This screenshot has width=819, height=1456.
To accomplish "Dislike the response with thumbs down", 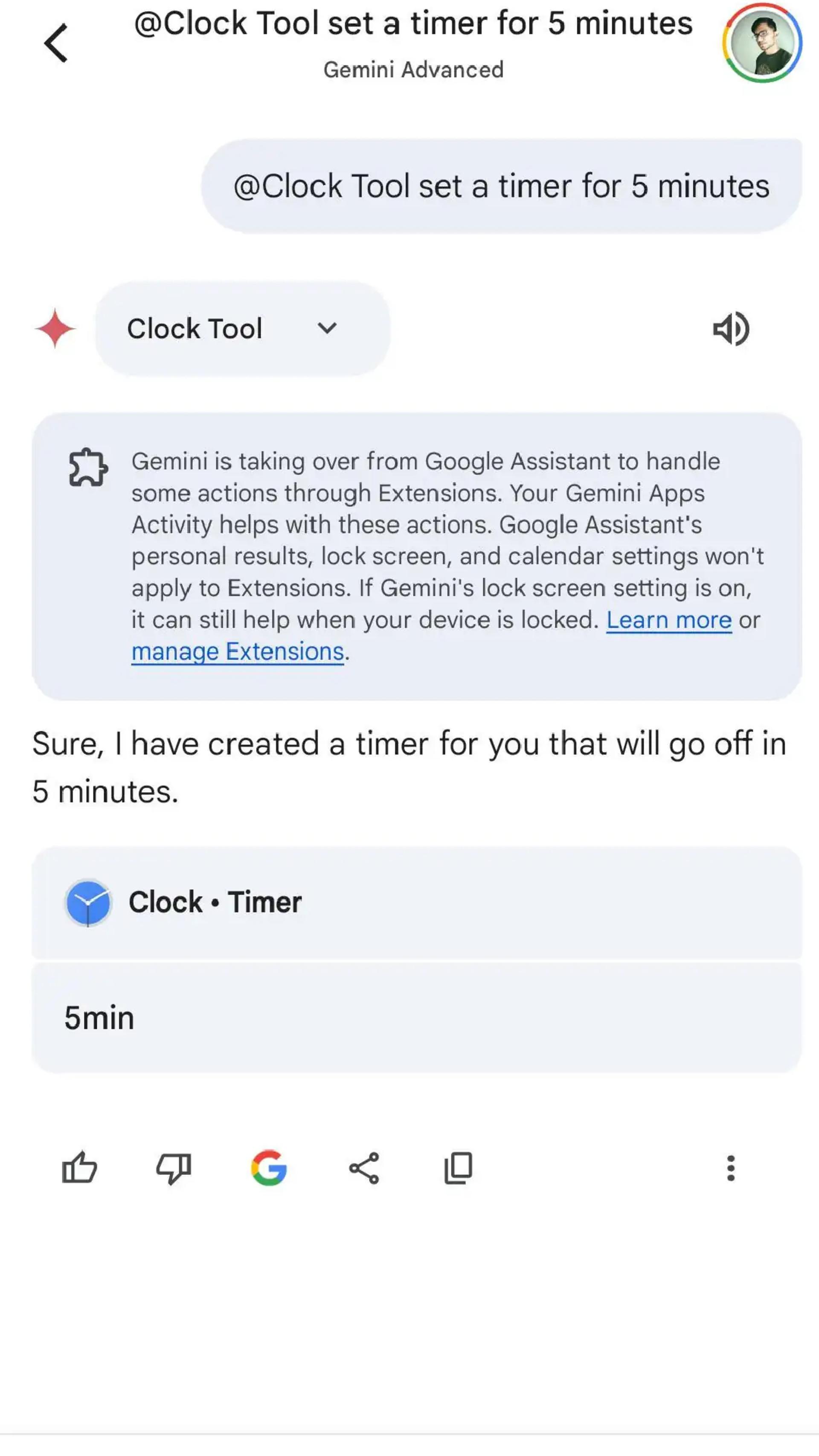I will click(174, 1168).
